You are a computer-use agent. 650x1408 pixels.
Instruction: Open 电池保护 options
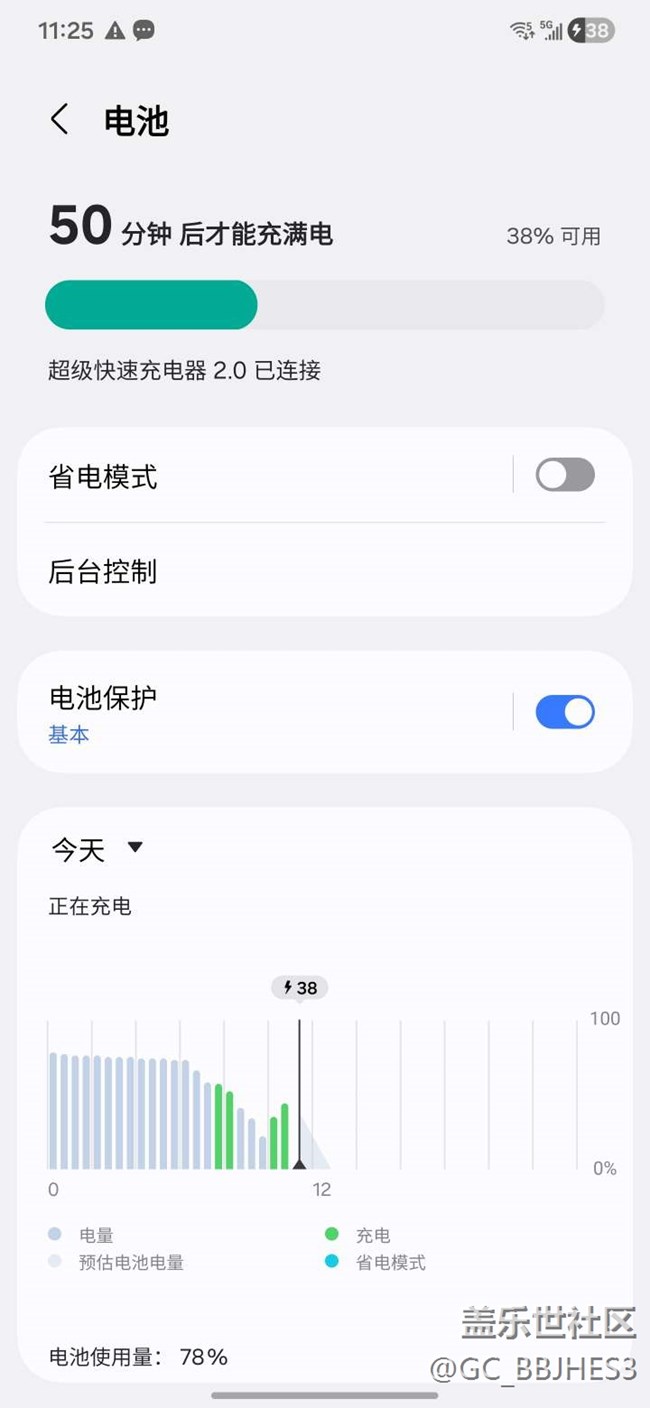[250, 712]
